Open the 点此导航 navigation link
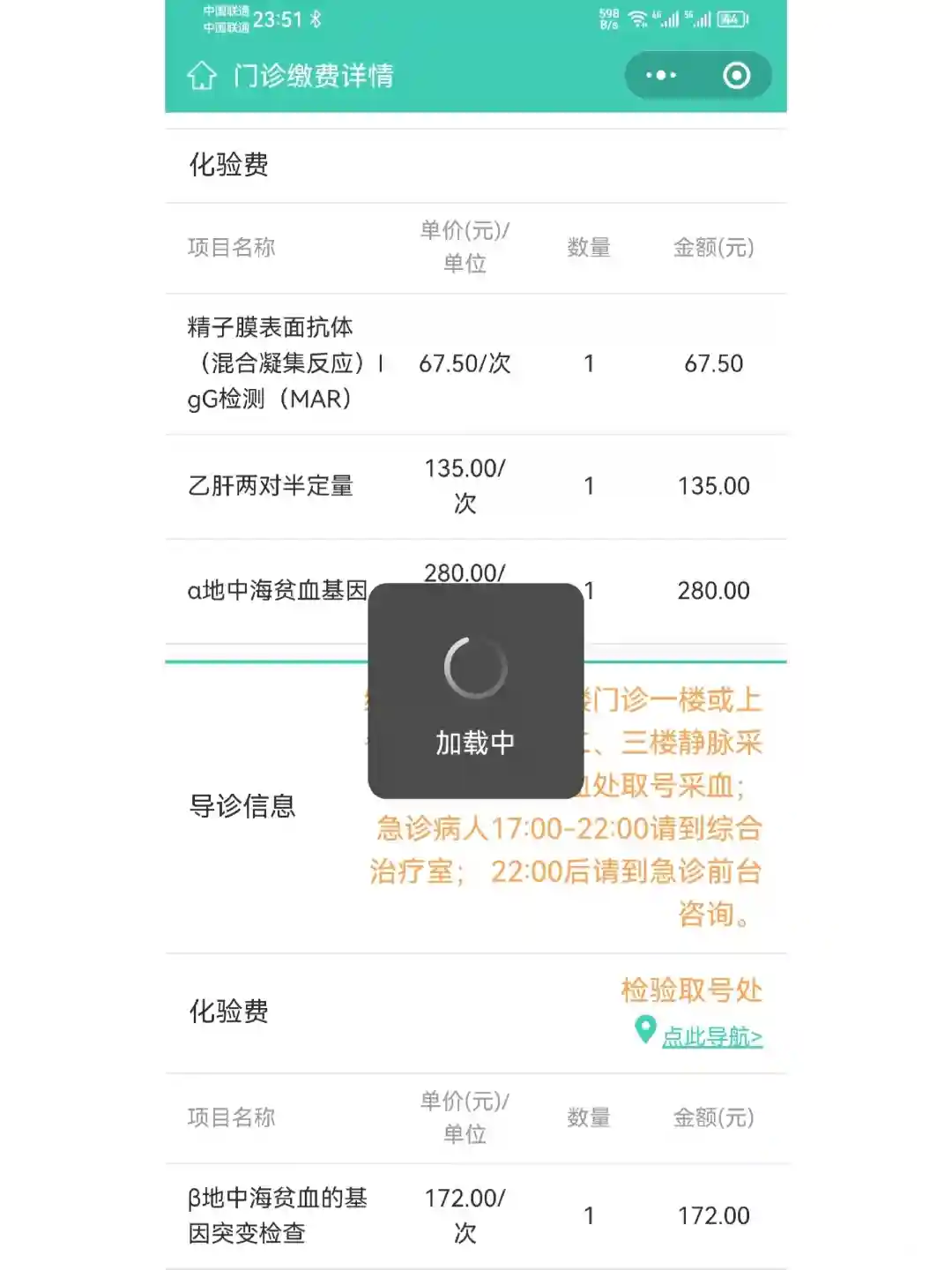This screenshot has height=1270, width=952. [x=711, y=1036]
